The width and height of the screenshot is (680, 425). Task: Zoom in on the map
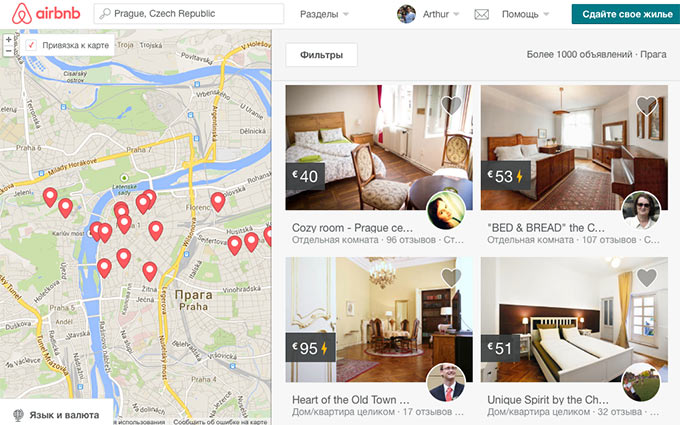[x=9, y=40]
